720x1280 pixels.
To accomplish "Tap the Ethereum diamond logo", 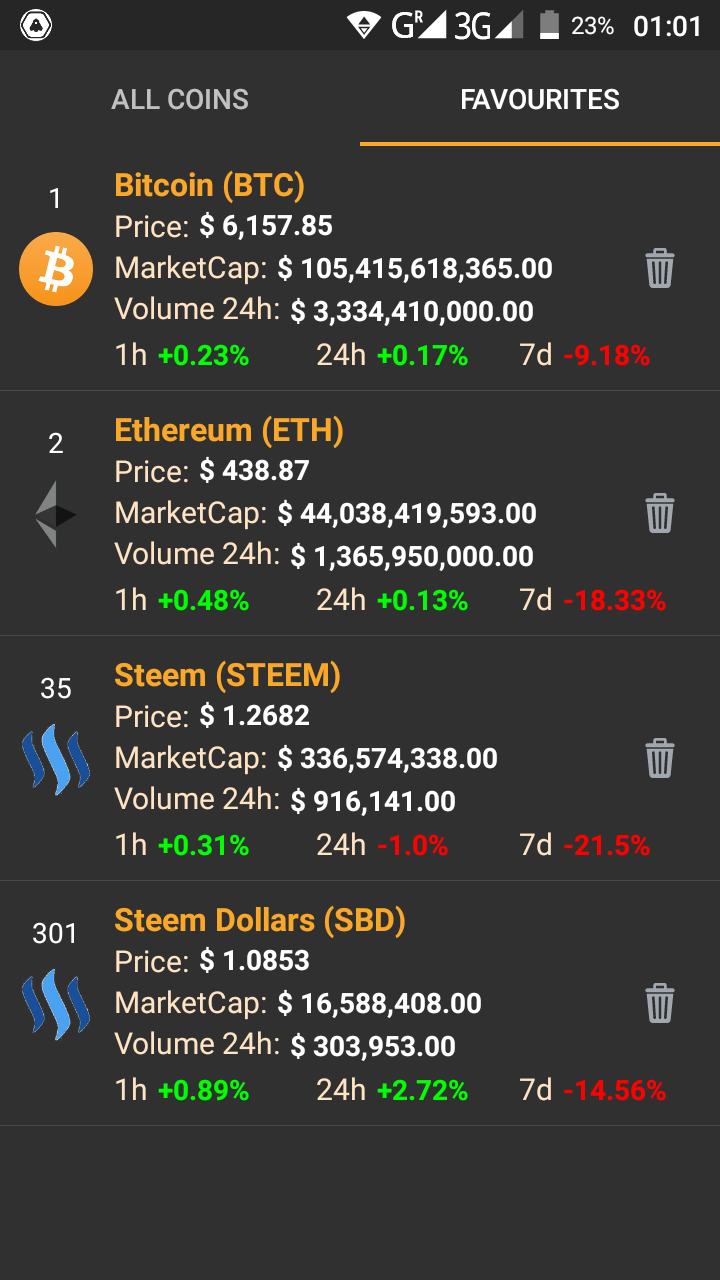I will 55,513.
